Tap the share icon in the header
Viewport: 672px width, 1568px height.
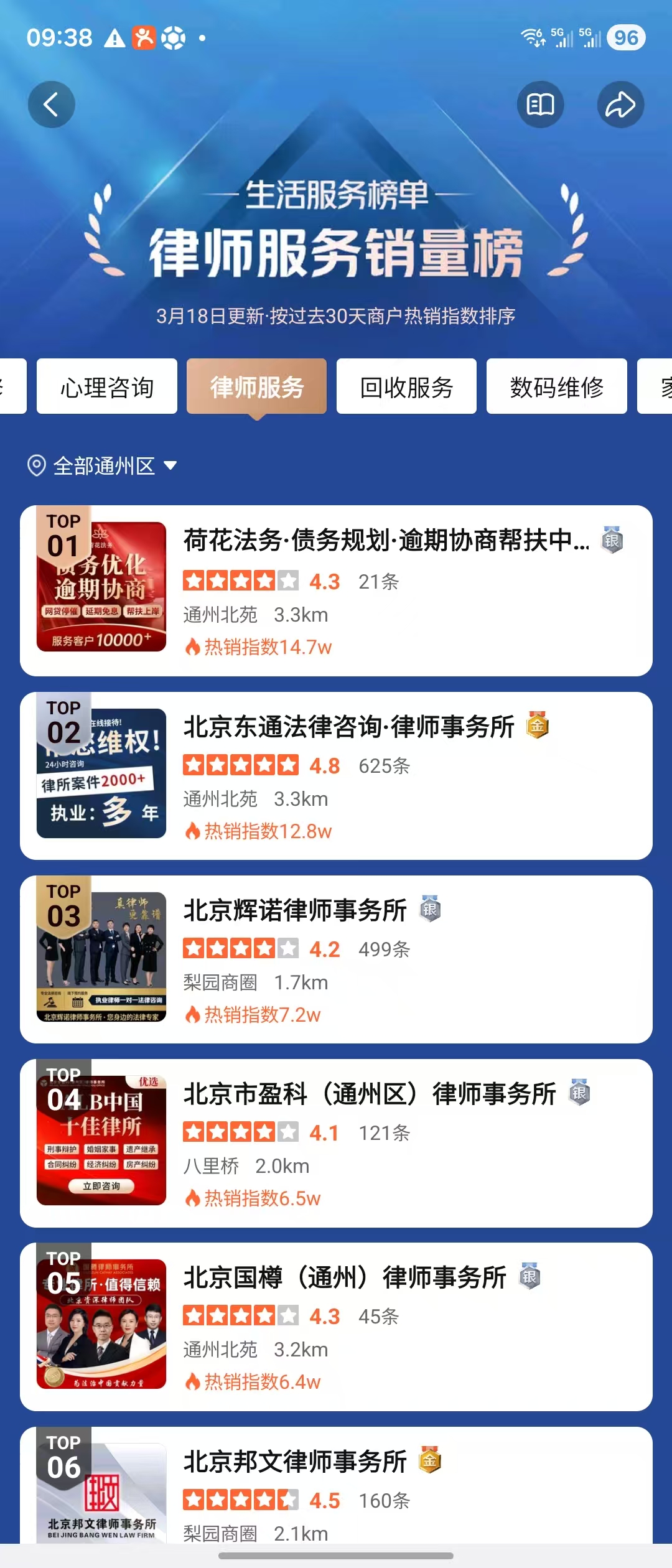(x=620, y=105)
